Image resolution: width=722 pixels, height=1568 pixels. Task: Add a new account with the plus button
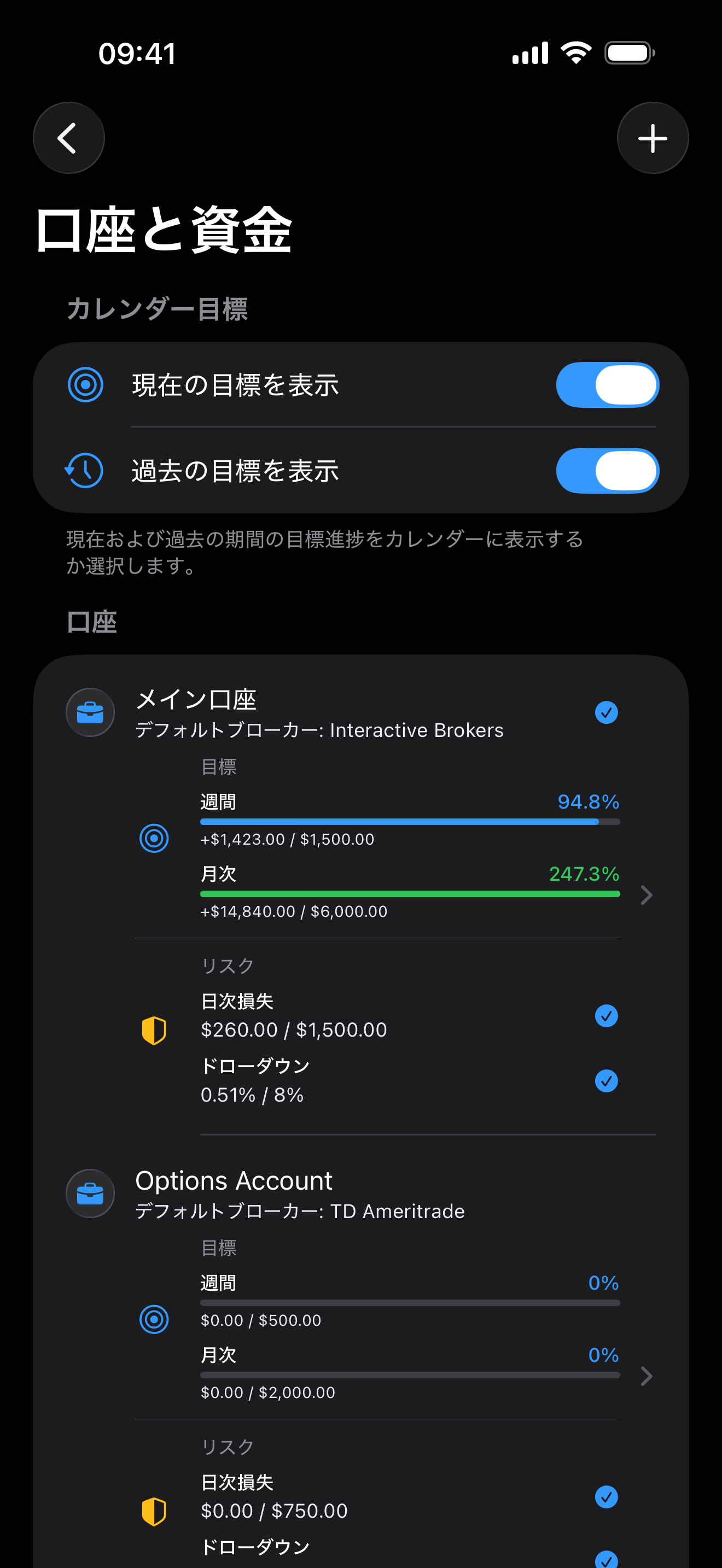[653, 138]
